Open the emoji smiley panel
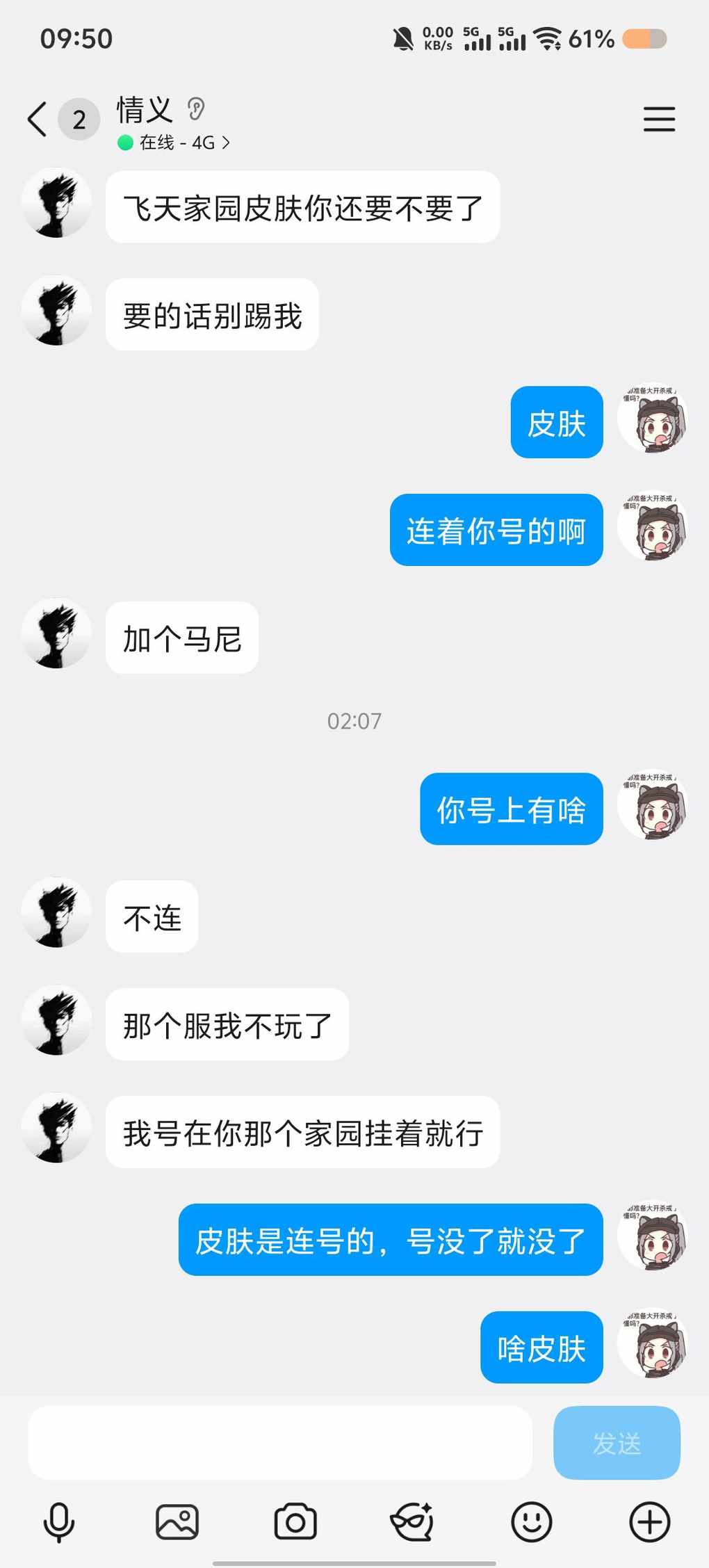This screenshot has height=1568, width=709. click(531, 1522)
